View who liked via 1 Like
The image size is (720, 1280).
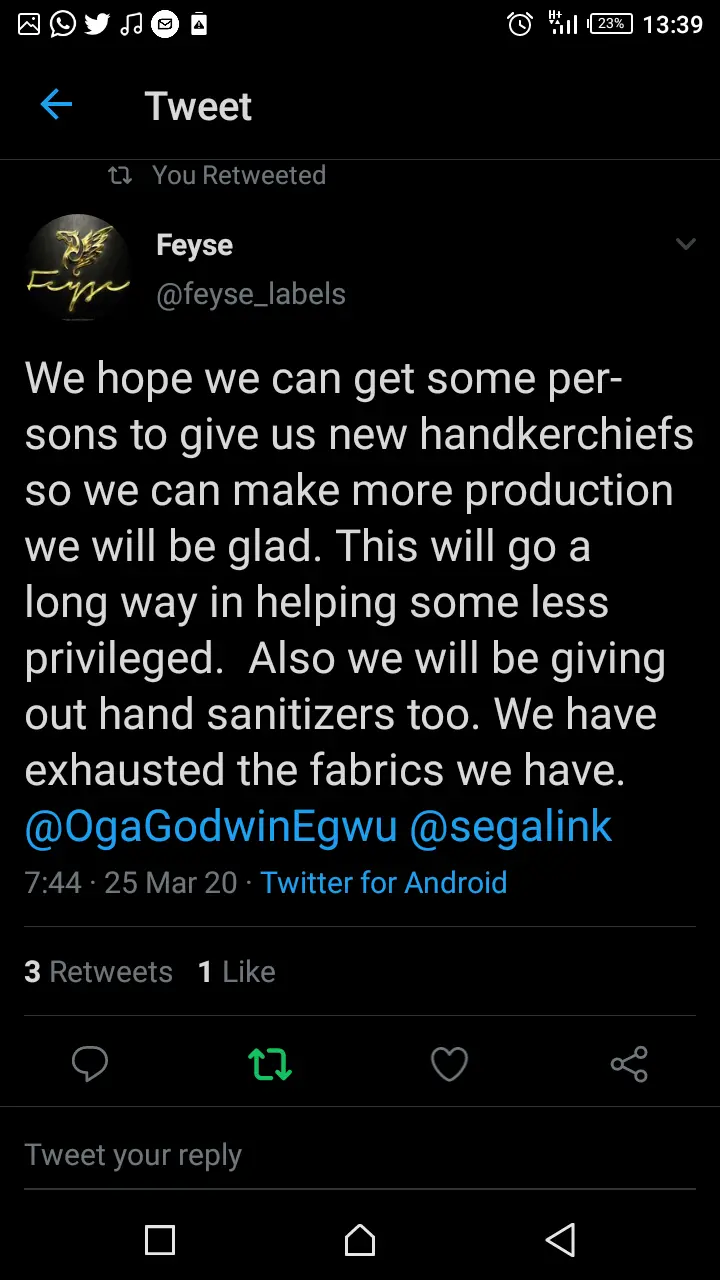point(236,972)
